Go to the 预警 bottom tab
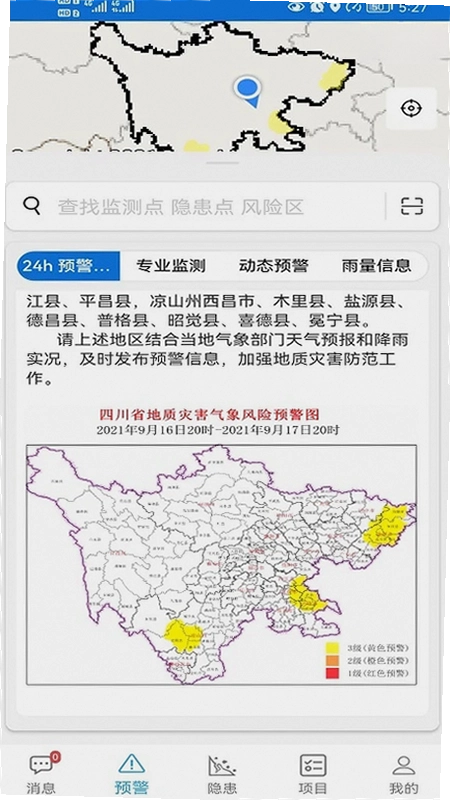 point(132,772)
